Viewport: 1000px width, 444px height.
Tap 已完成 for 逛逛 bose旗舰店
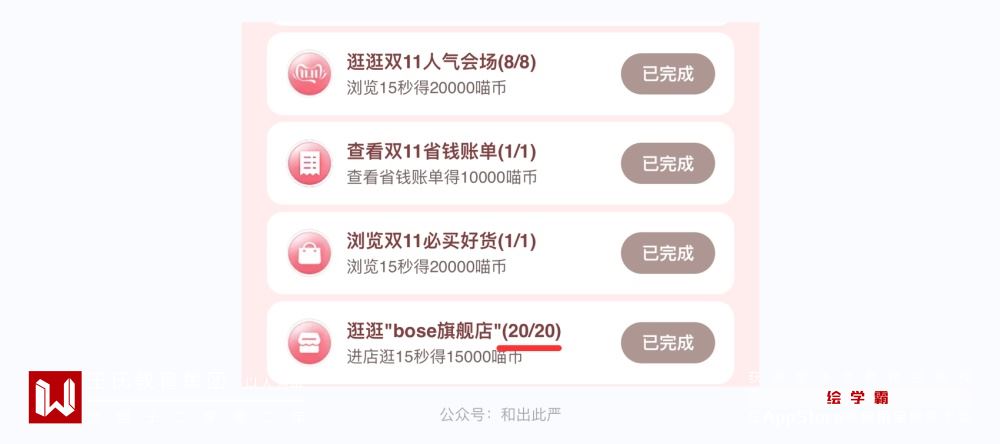[668, 342]
